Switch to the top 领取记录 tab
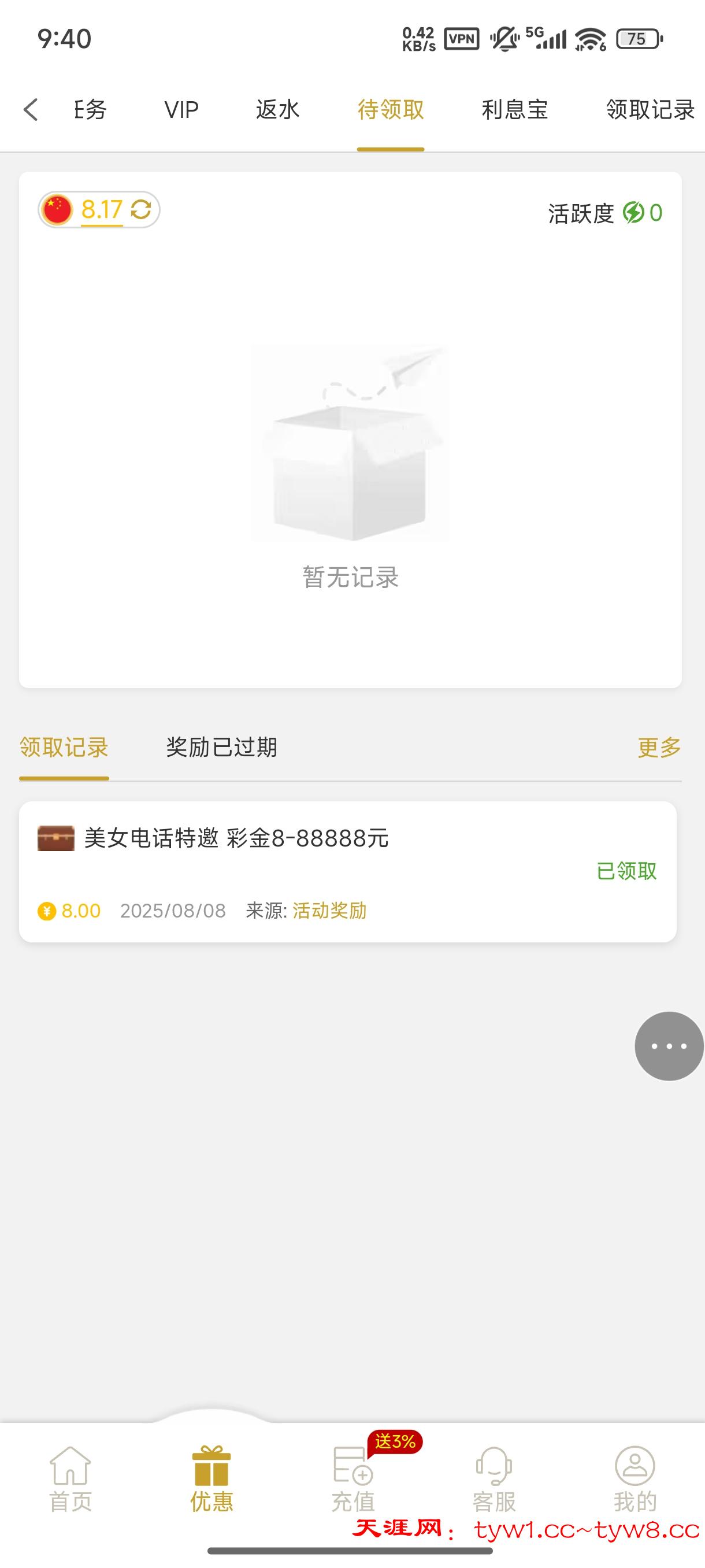 [x=650, y=110]
